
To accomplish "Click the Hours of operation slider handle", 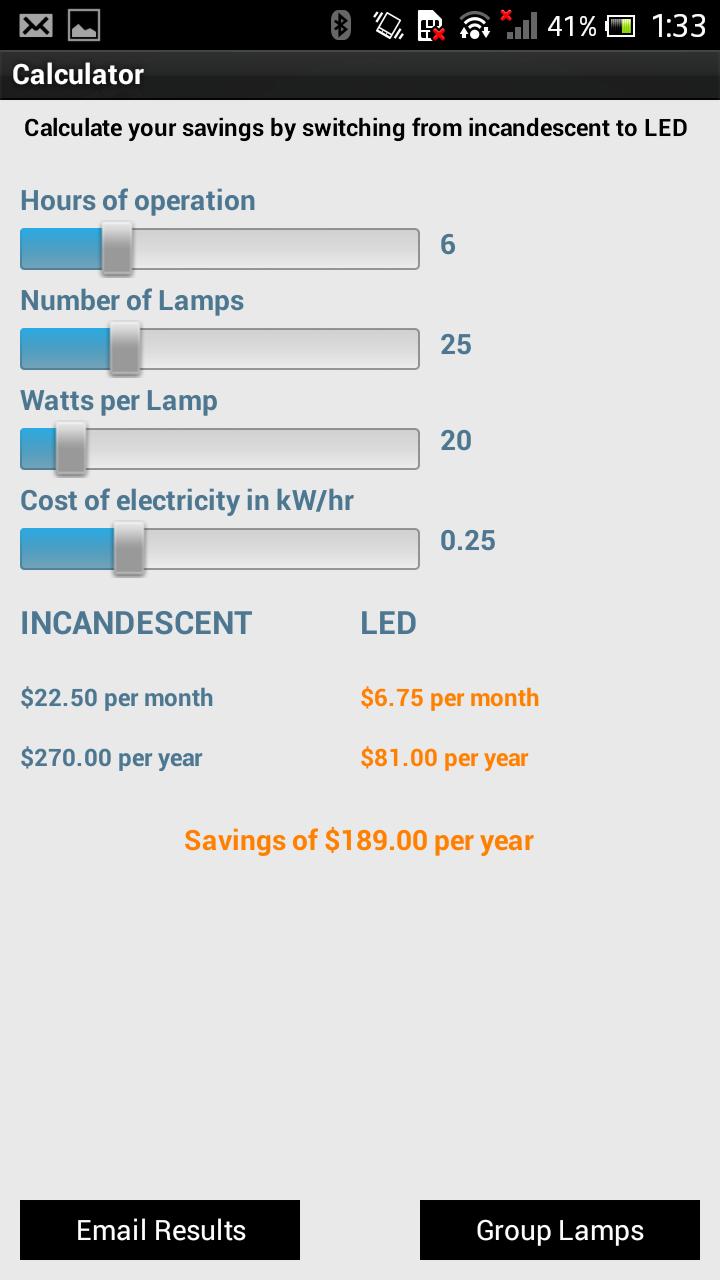I will tap(117, 248).
